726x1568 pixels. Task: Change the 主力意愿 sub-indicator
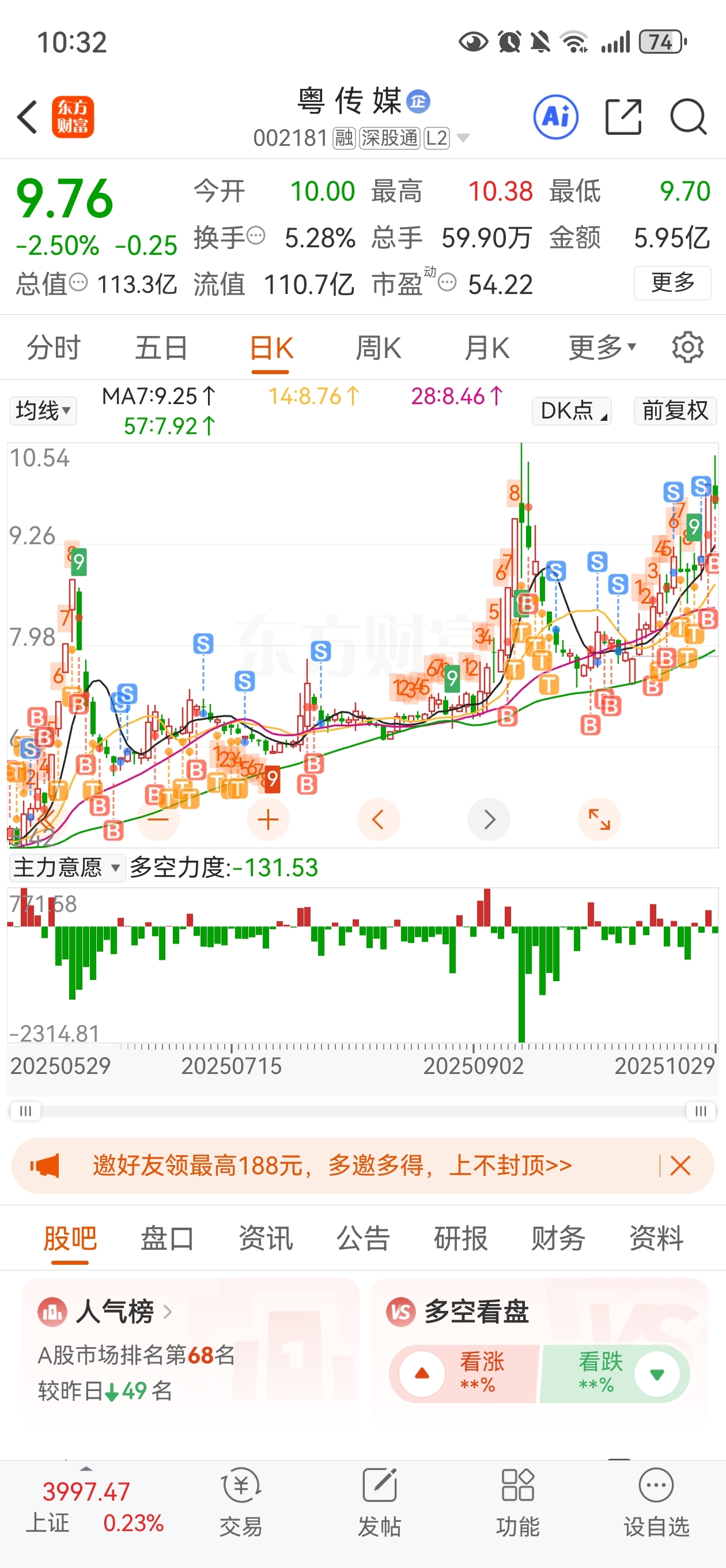coord(67,868)
